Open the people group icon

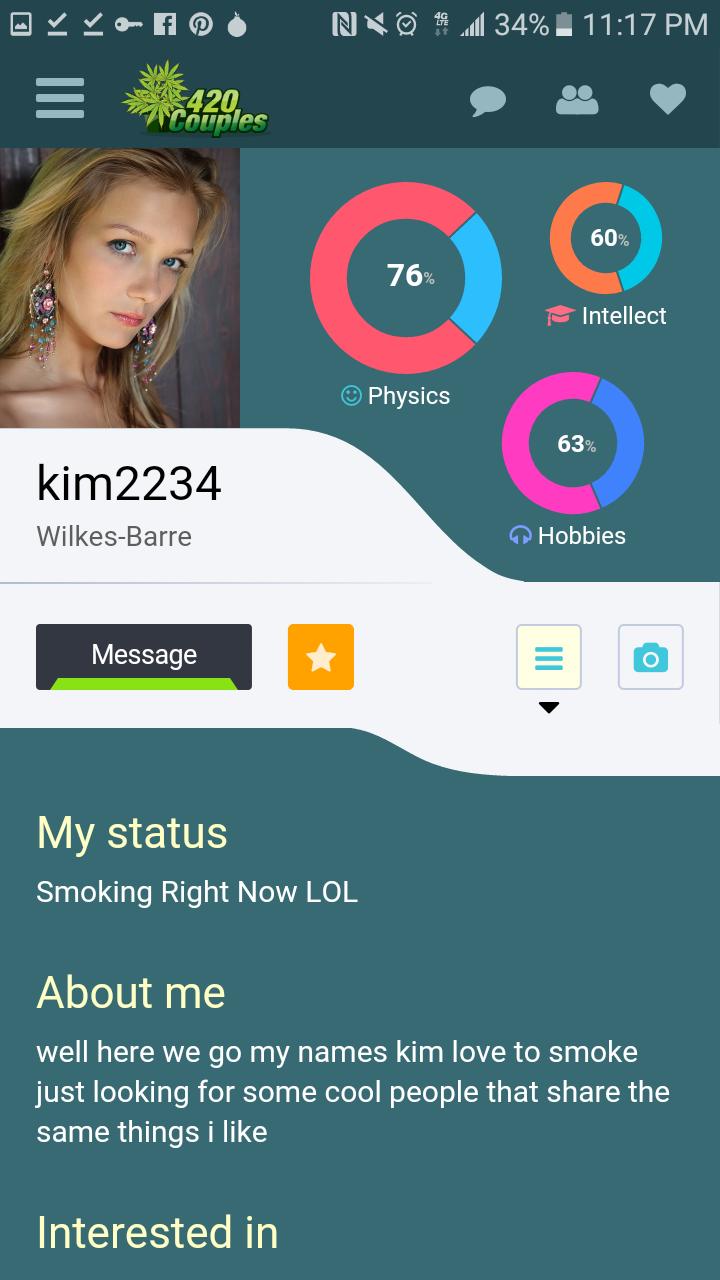pos(577,99)
